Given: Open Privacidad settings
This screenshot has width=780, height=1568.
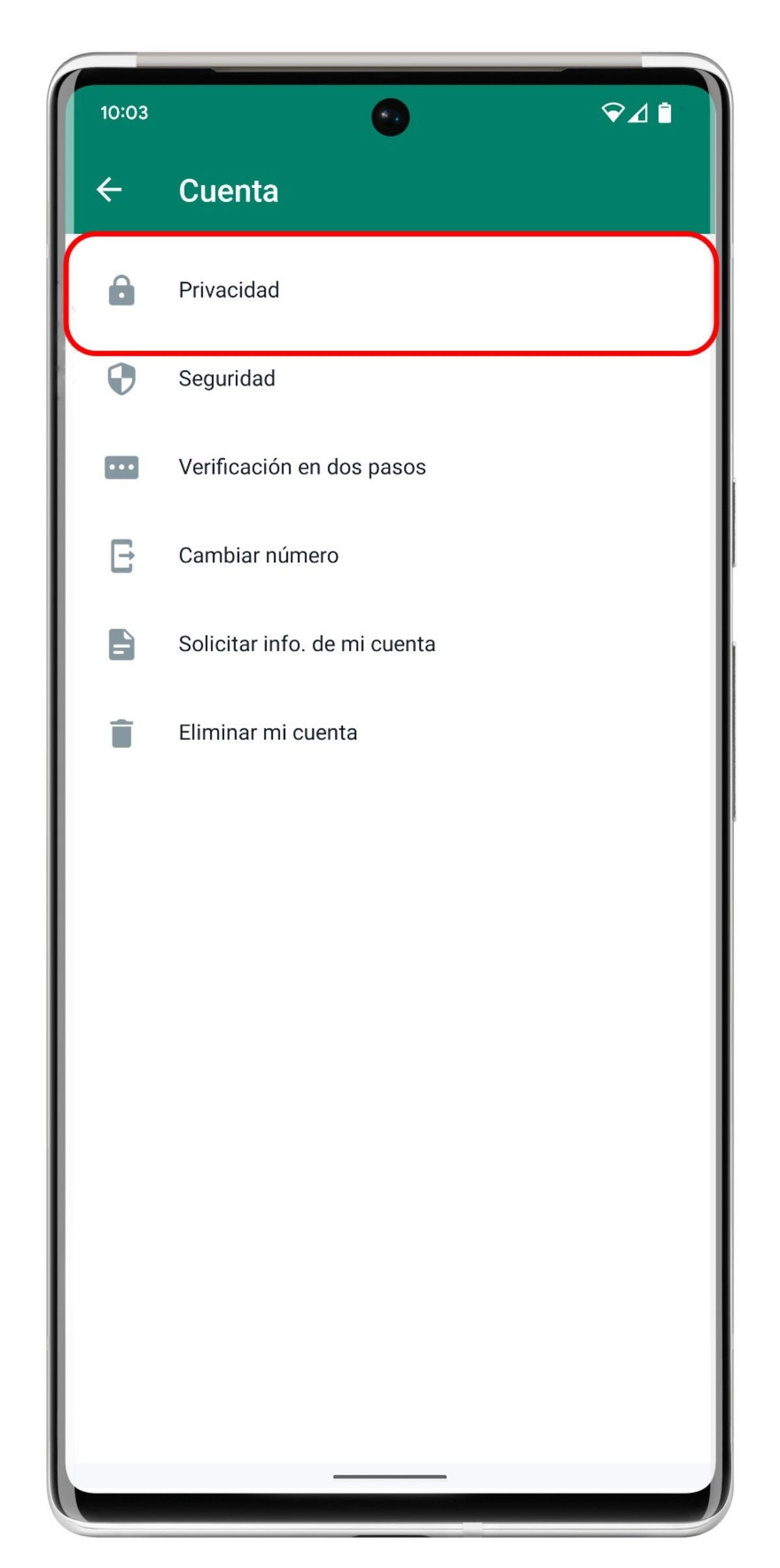Looking at the screenshot, I should pyautogui.click(x=229, y=290).
